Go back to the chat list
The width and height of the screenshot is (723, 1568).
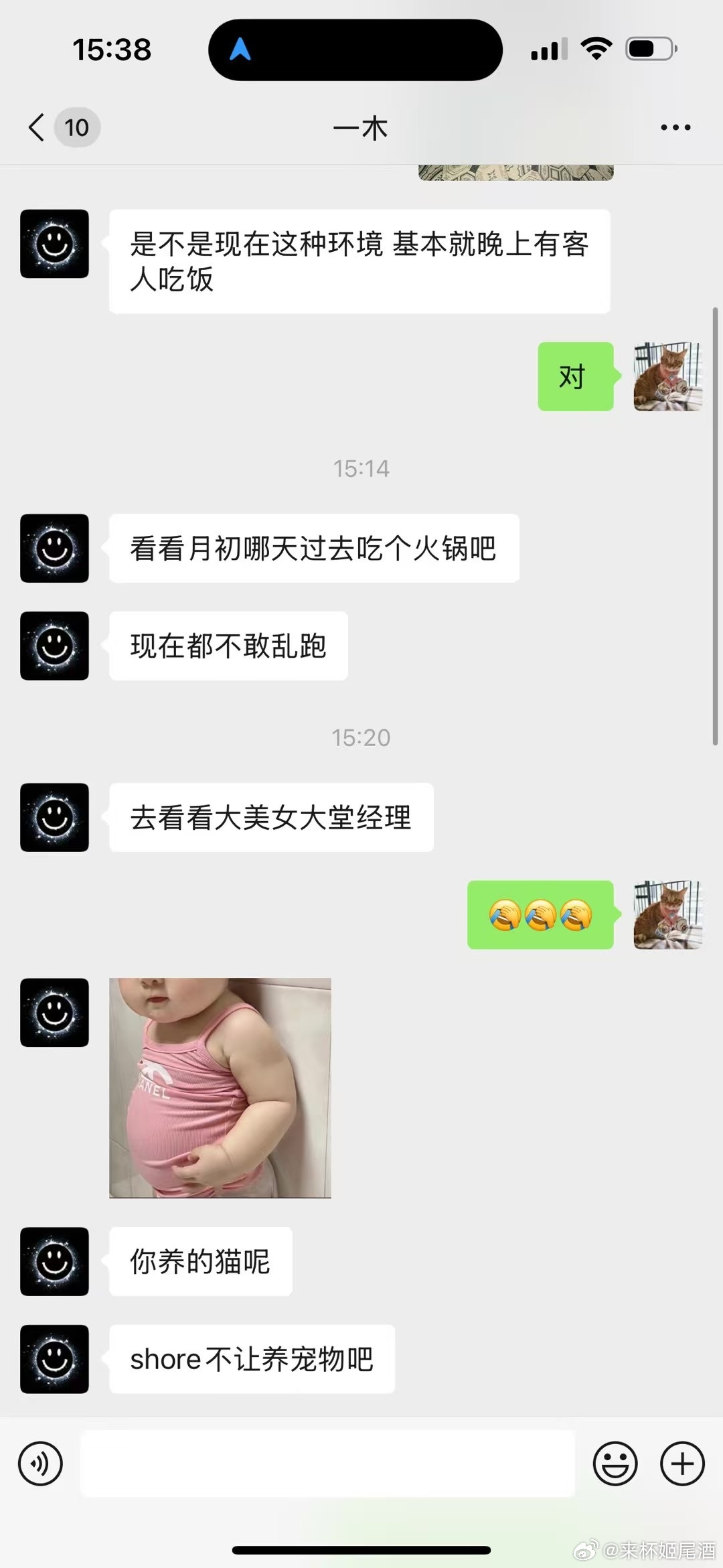38,127
